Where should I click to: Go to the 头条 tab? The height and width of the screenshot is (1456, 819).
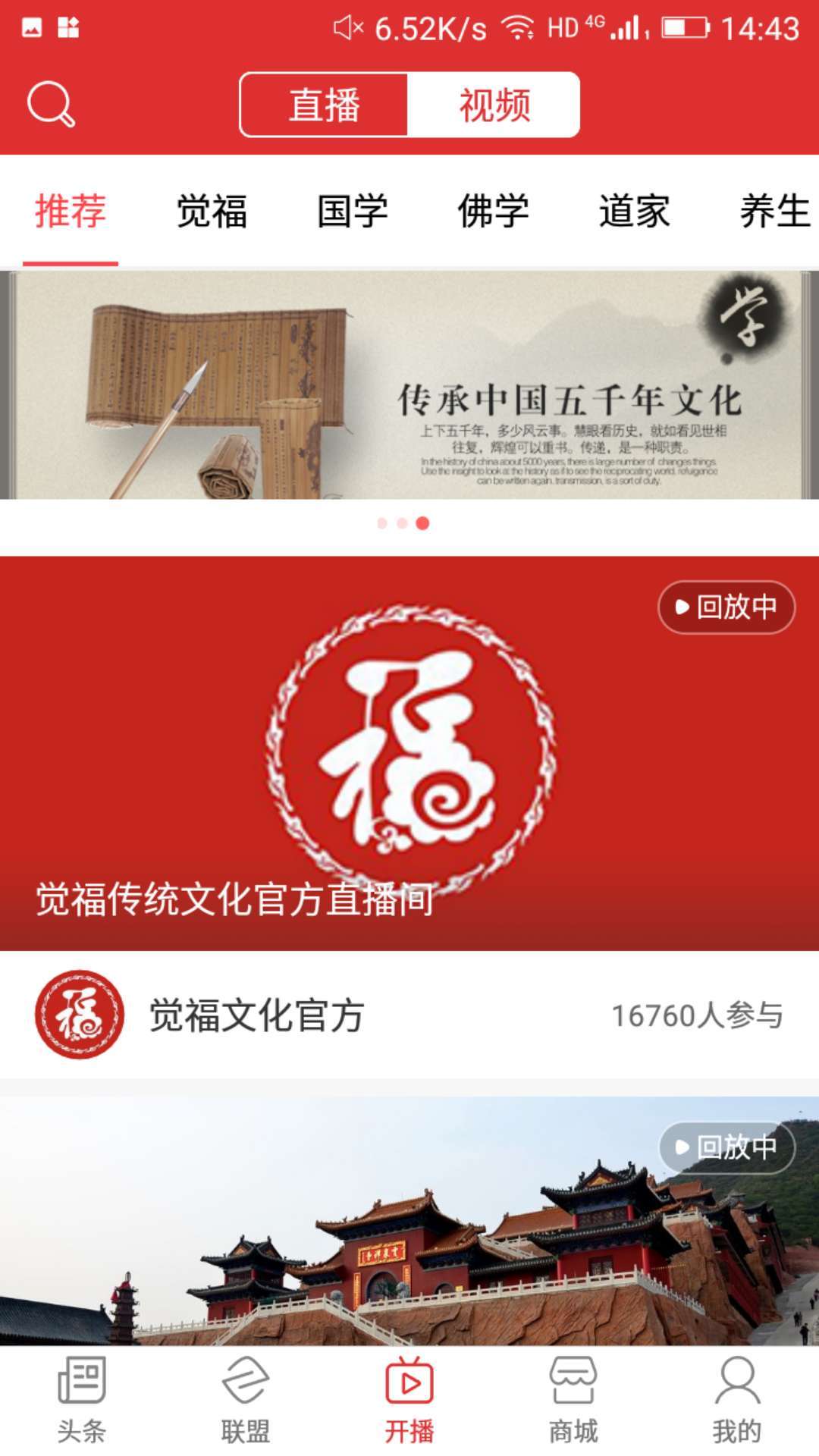coord(82,1400)
